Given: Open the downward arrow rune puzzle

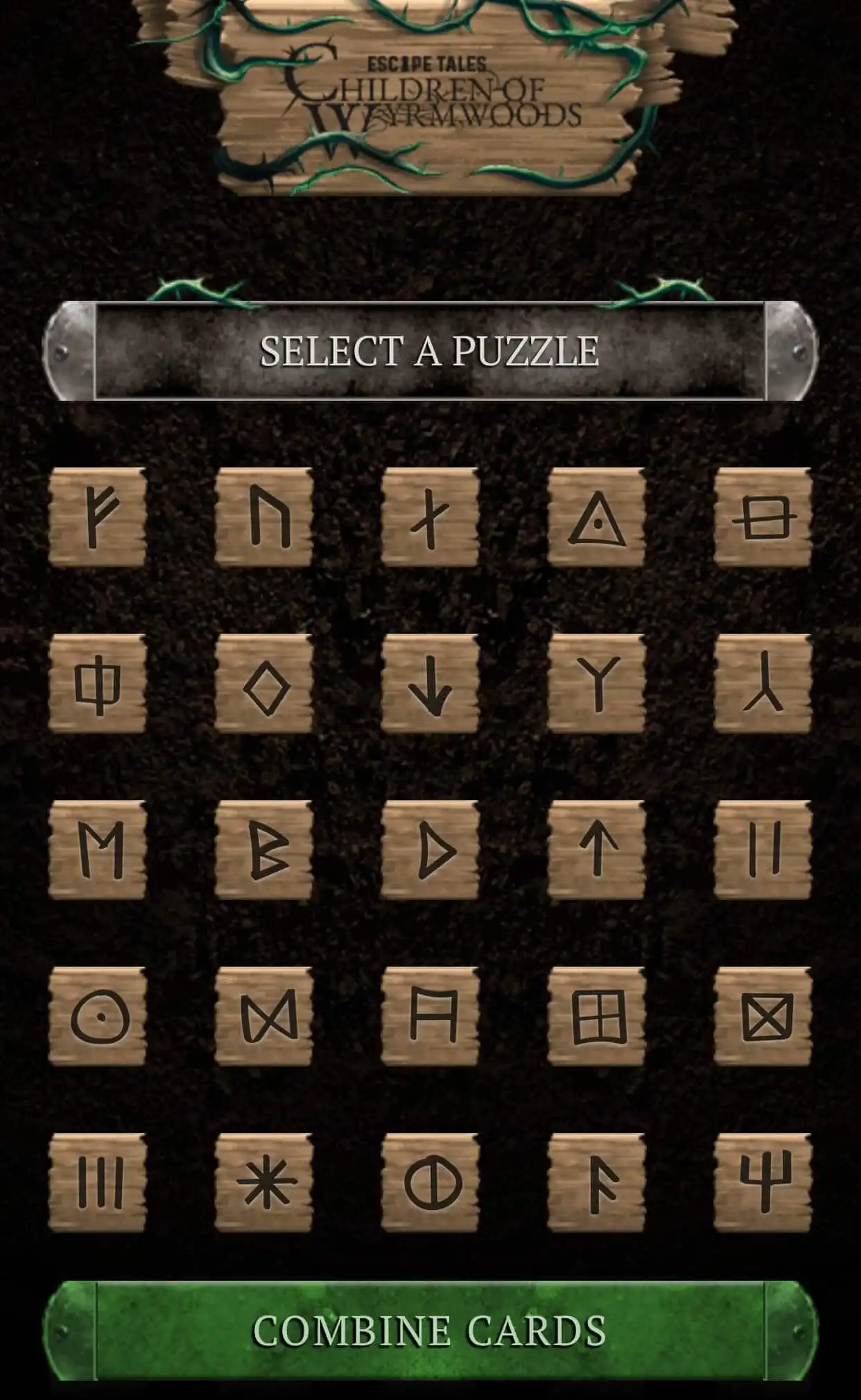Looking at the screenshot, I should click(430, 684).
